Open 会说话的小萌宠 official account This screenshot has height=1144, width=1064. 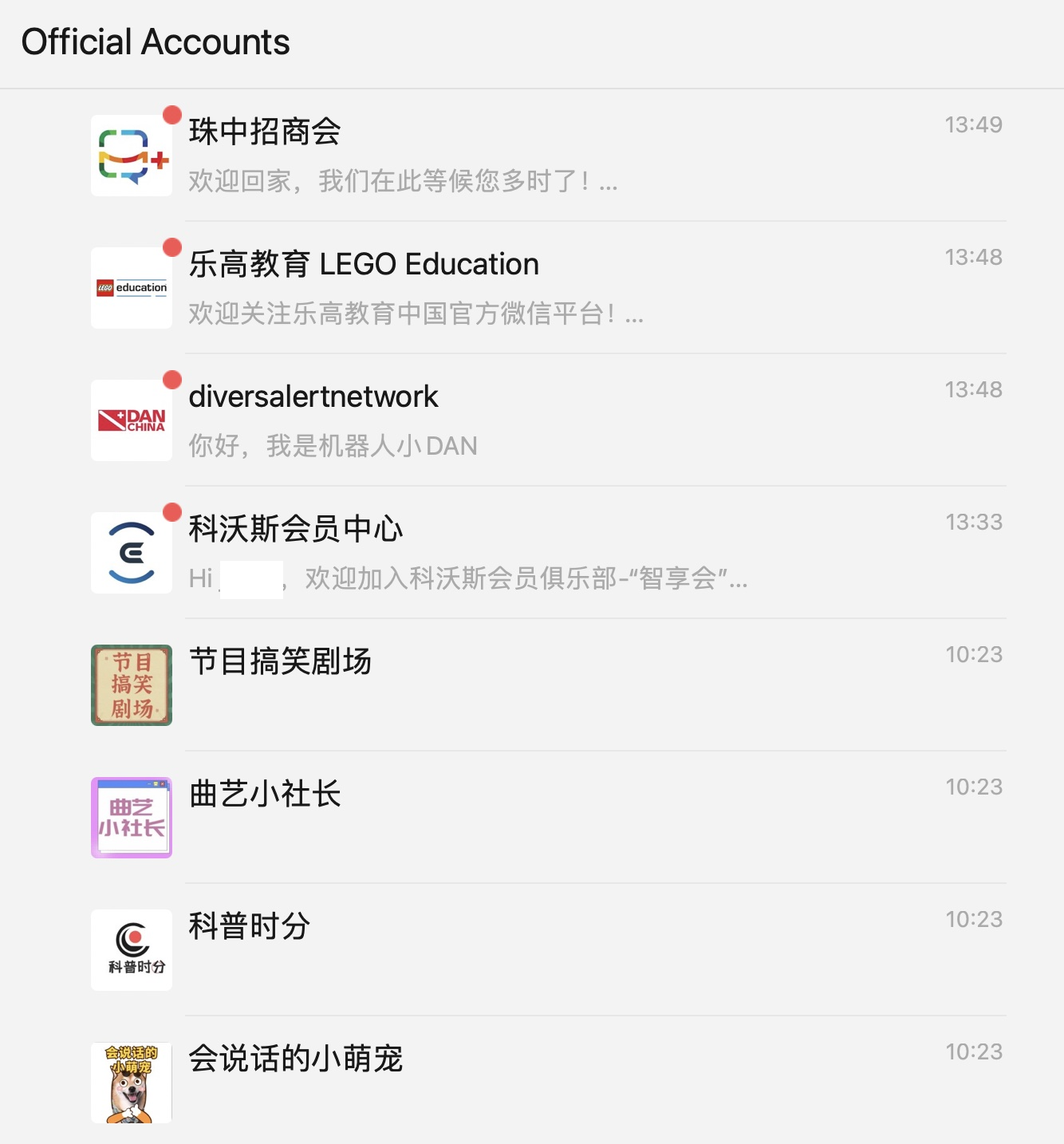(x=479, y=1083)
